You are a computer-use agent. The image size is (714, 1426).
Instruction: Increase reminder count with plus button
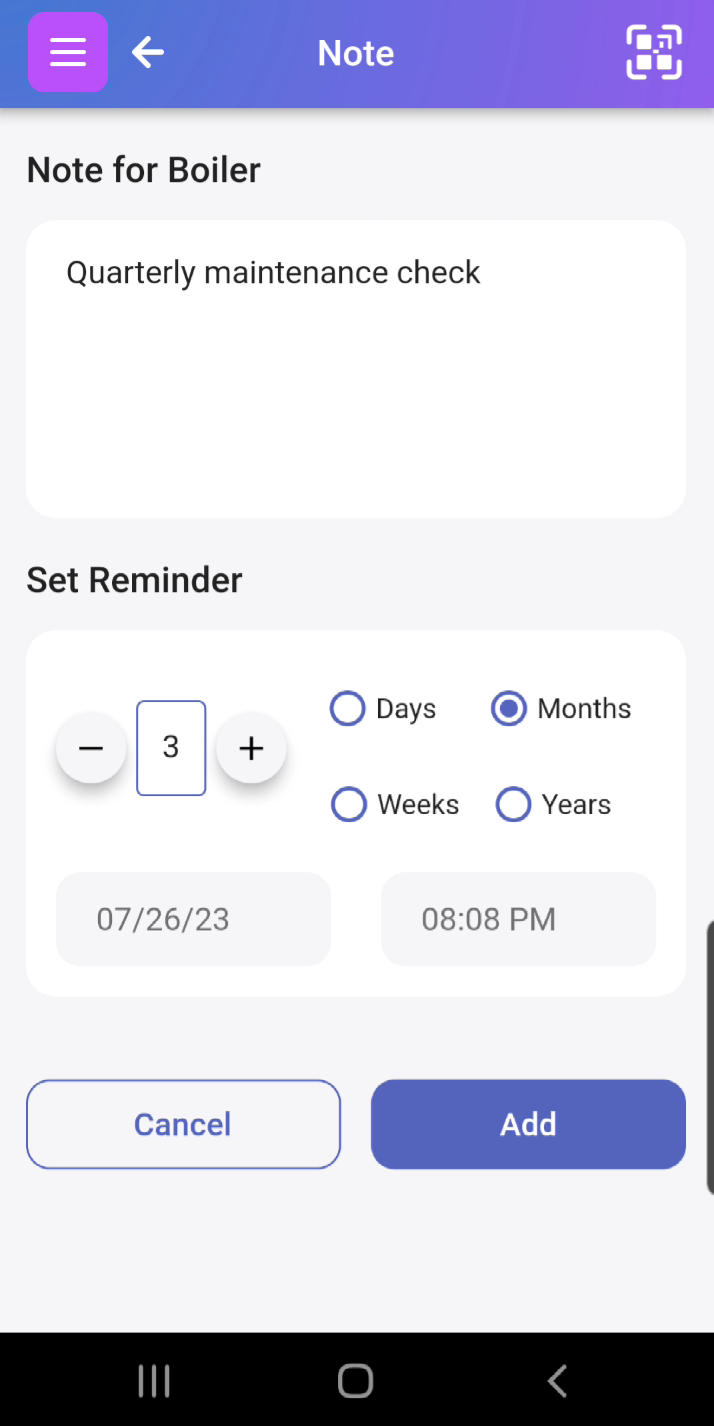(251, 748)
